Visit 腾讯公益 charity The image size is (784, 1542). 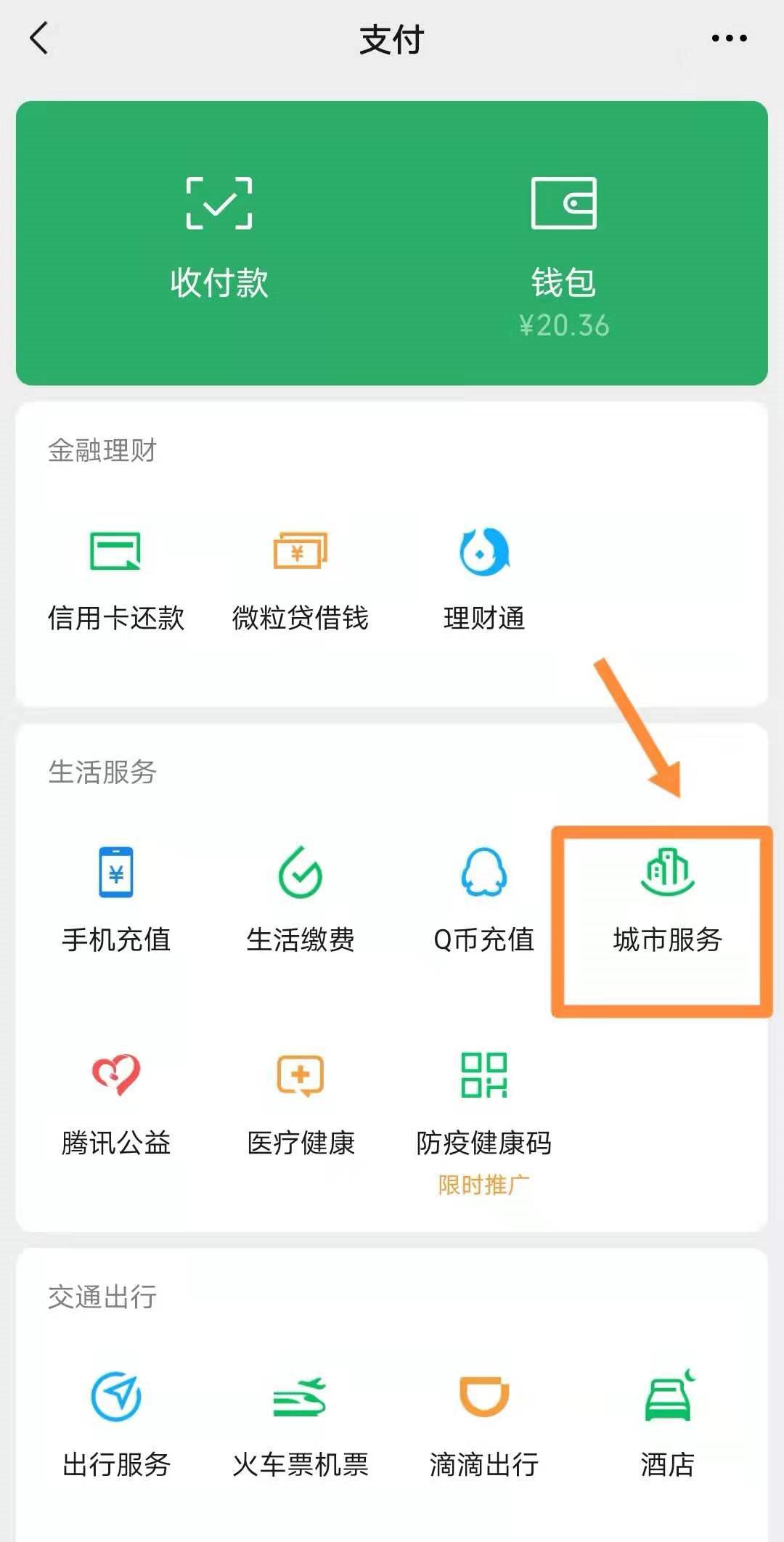pos(116,1104)
